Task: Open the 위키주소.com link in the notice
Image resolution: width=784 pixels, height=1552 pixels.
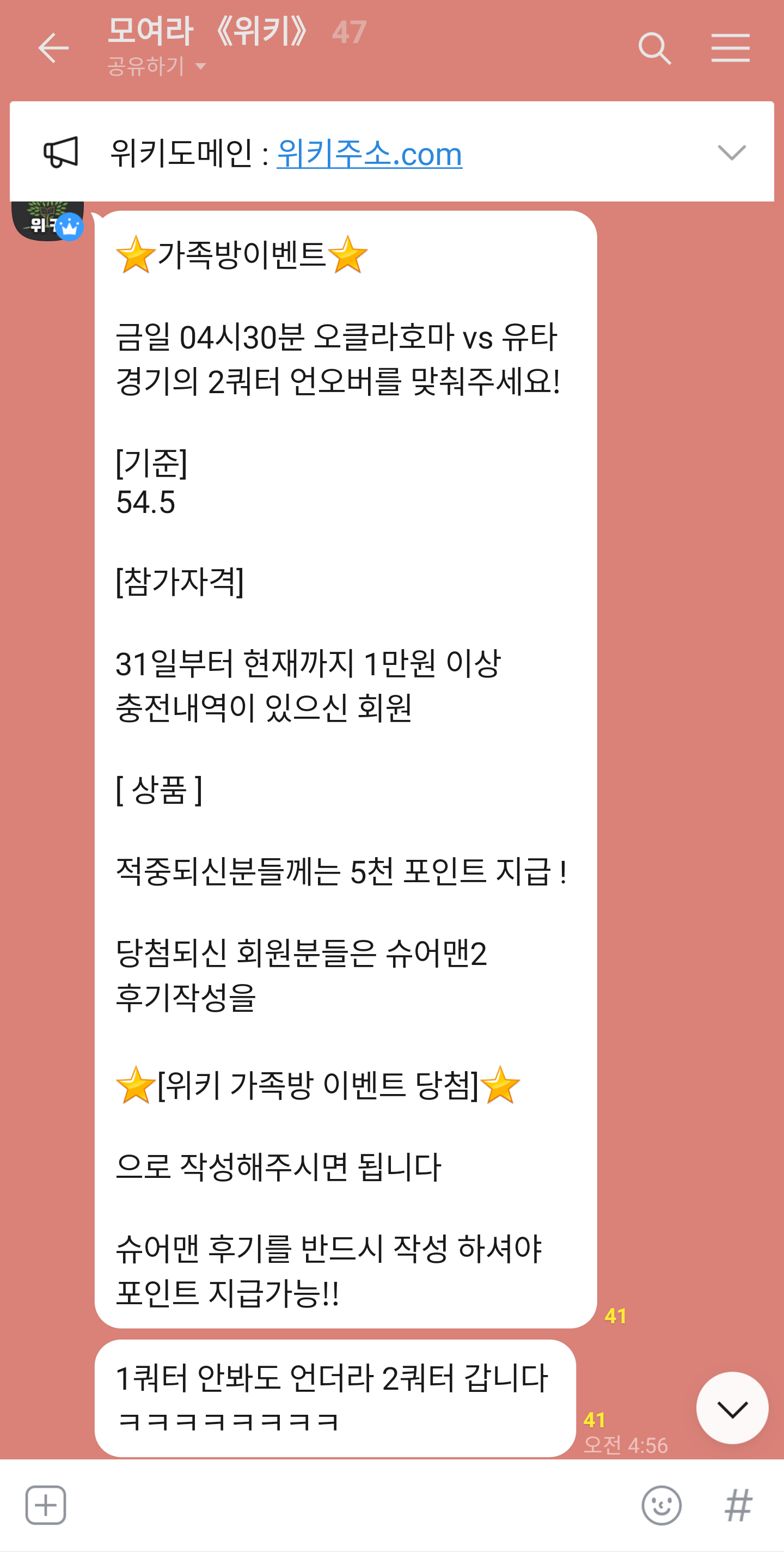Action: 369,153
